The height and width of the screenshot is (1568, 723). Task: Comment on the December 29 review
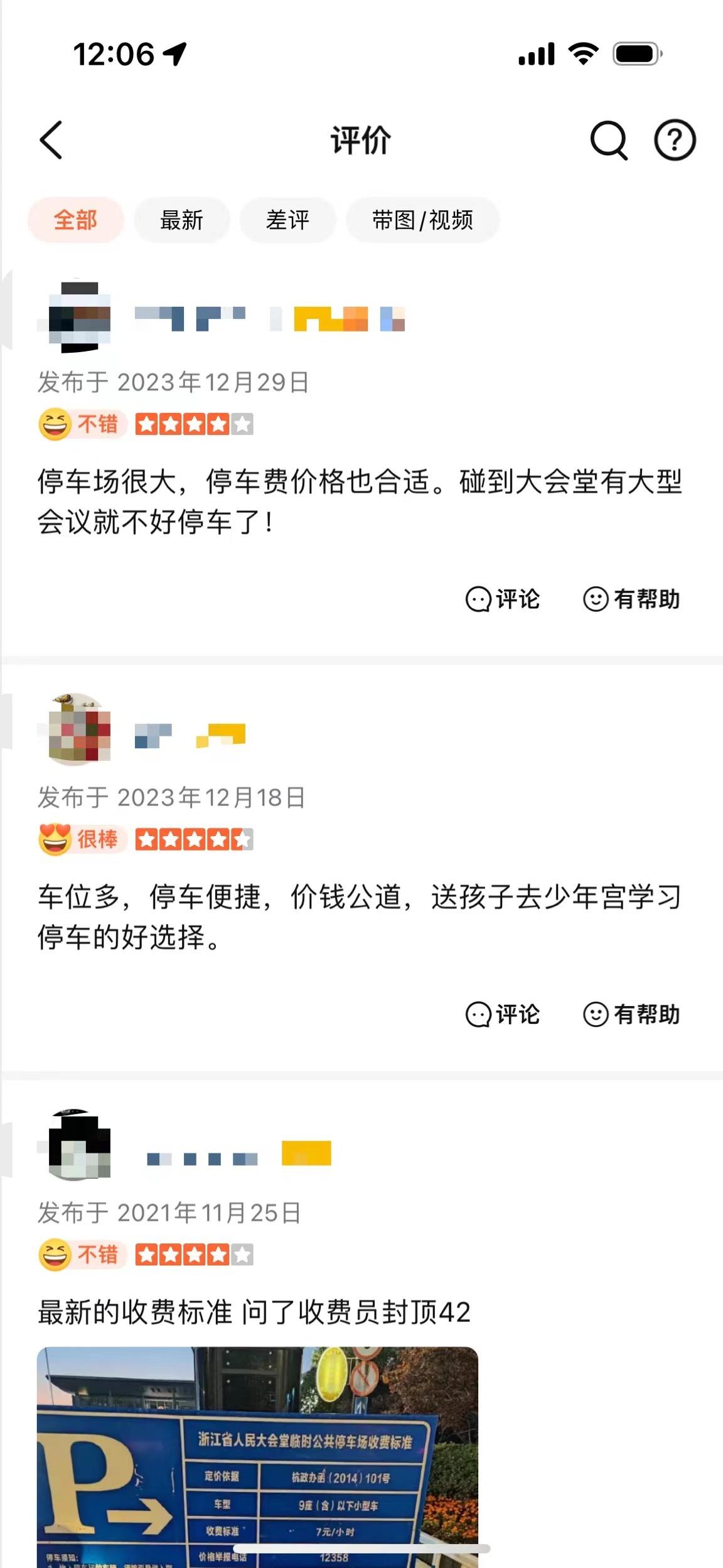[x=503, y=599]
